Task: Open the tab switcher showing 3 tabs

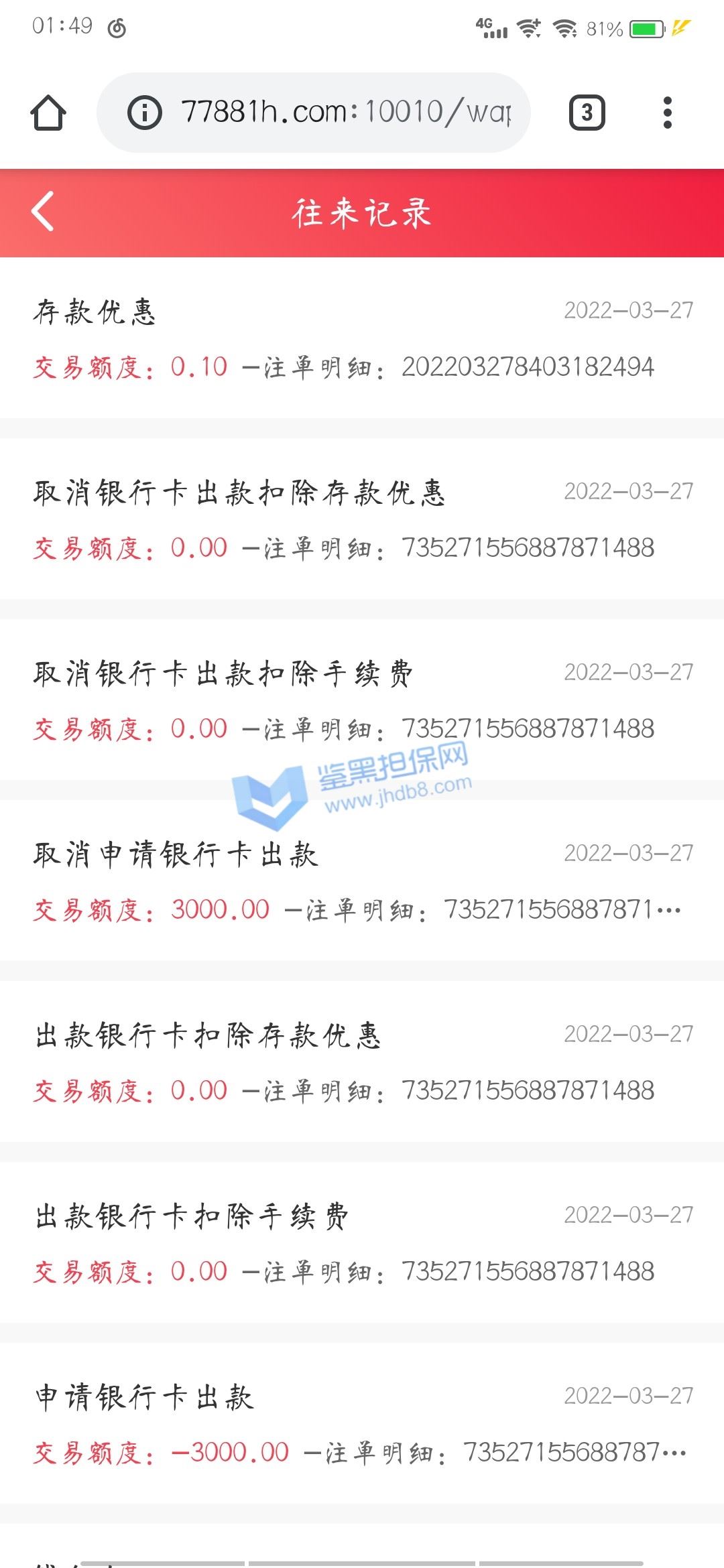Action: 587,113
